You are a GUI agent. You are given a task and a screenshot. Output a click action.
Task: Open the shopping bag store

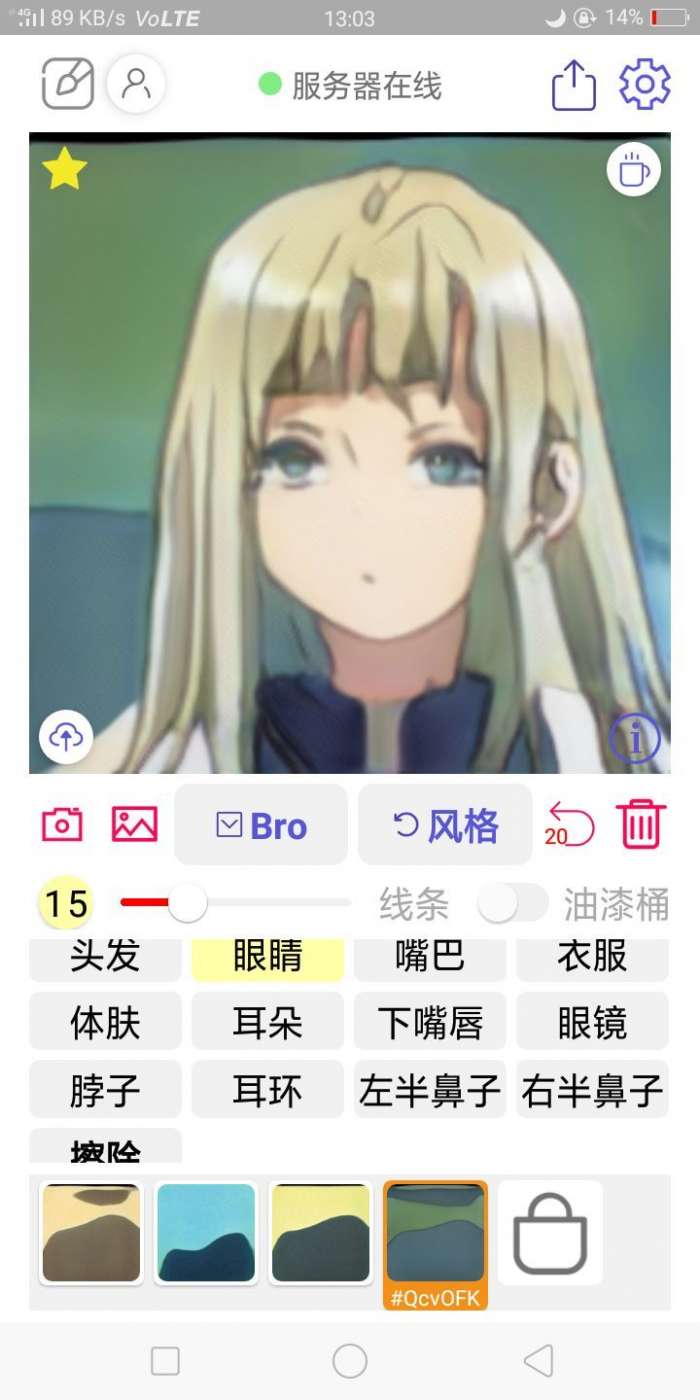pos(550,1233)
